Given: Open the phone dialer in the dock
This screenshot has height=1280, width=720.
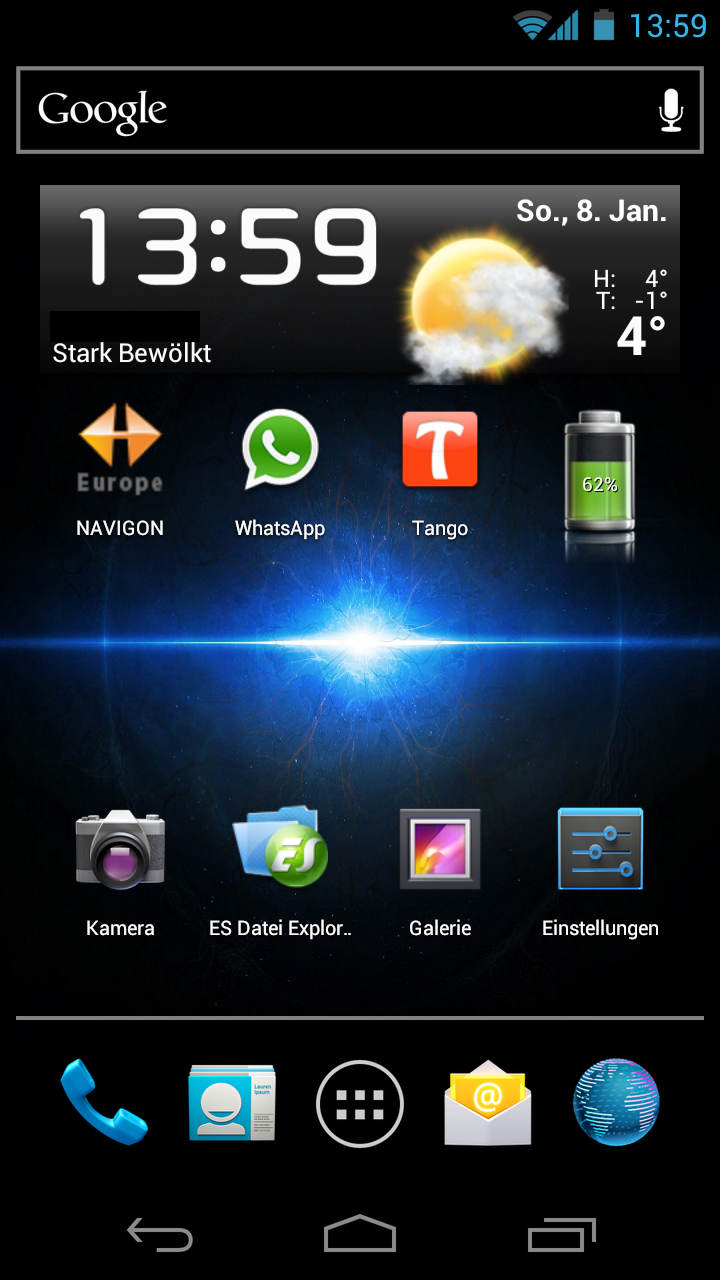Looking at the screenshot, I should (104, 1102).
